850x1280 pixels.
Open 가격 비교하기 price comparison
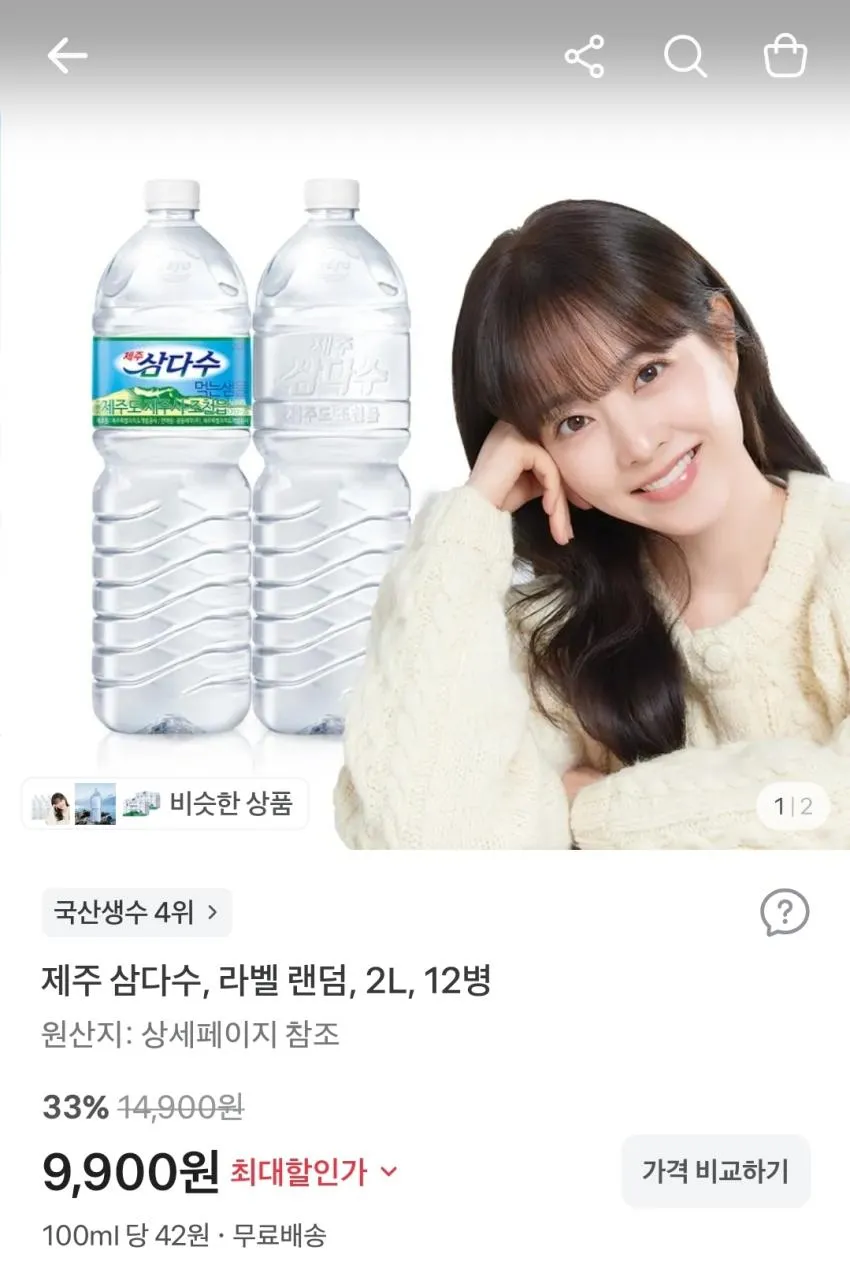(x=715, y=1171)
